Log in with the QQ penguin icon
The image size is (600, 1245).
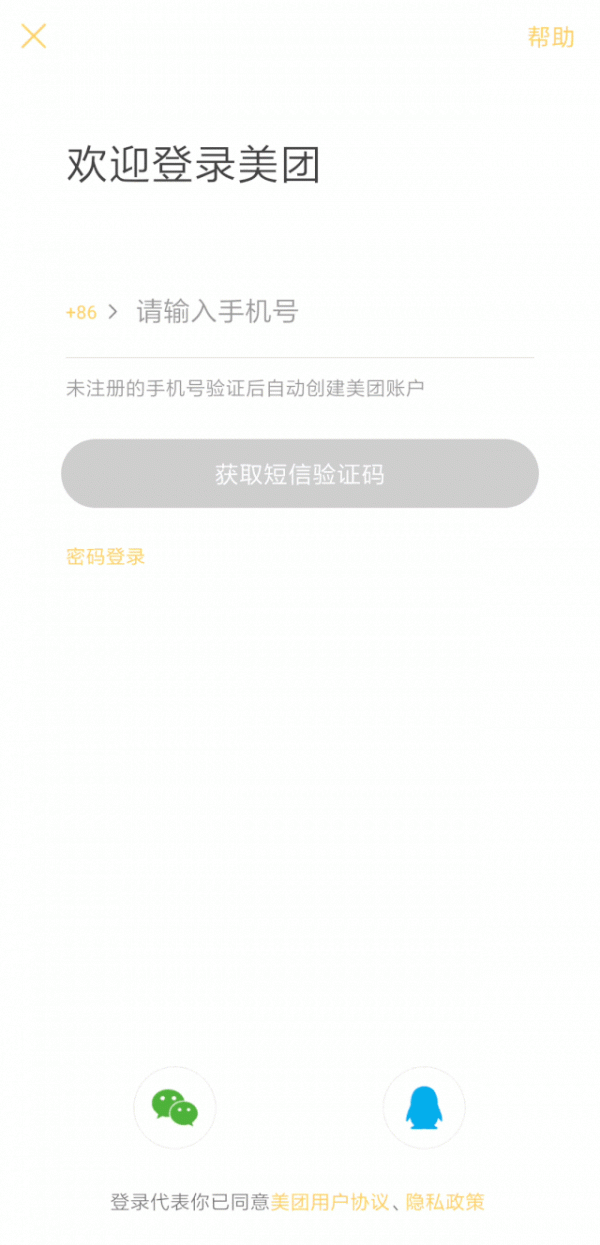[x=424, y=1107]
